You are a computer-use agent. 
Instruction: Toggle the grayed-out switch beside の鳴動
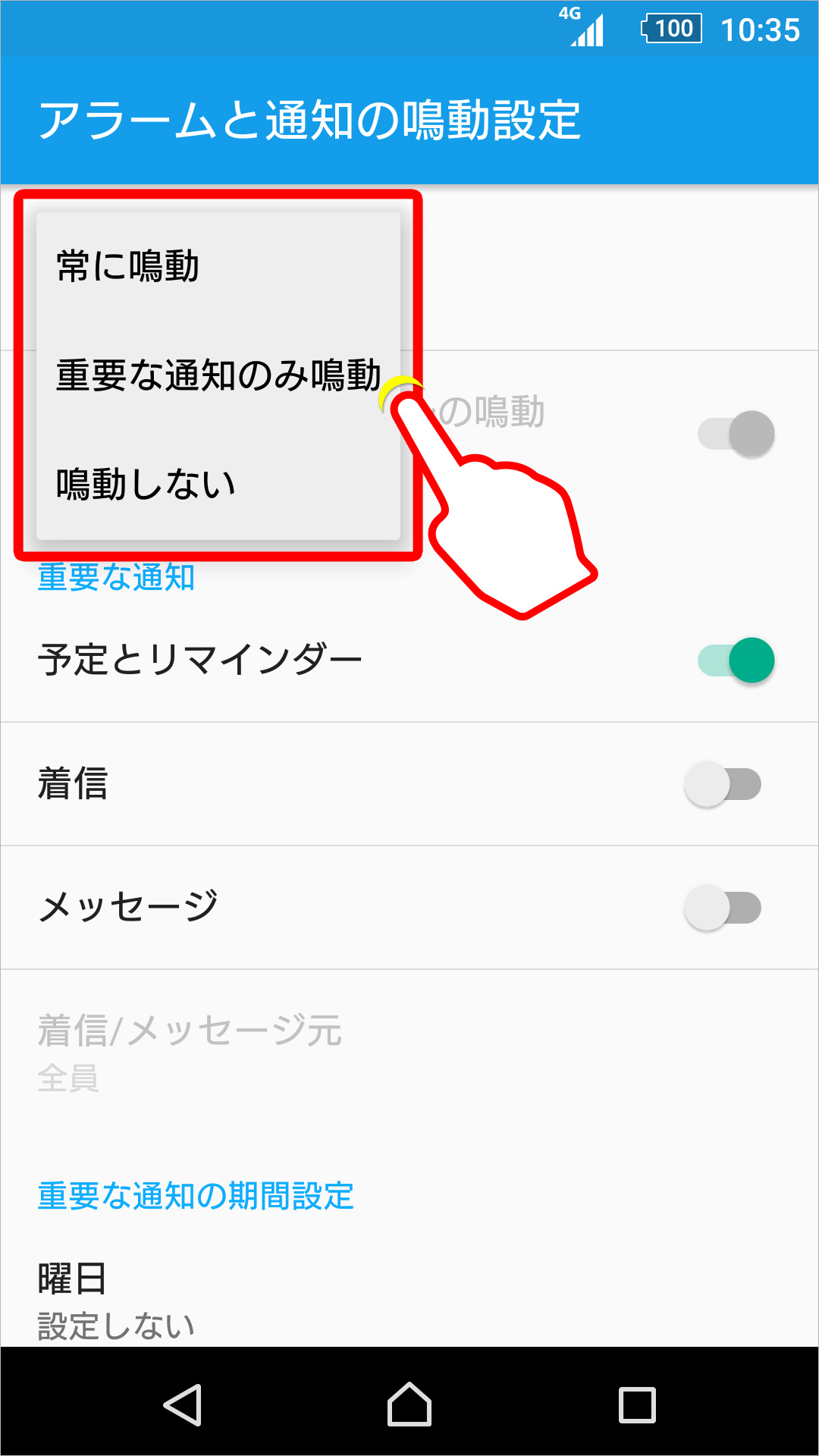(x=732, y=432)
